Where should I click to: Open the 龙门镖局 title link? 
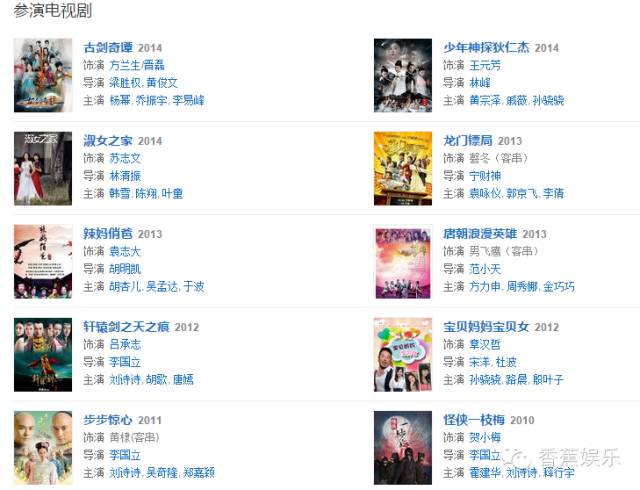point(468,141)
